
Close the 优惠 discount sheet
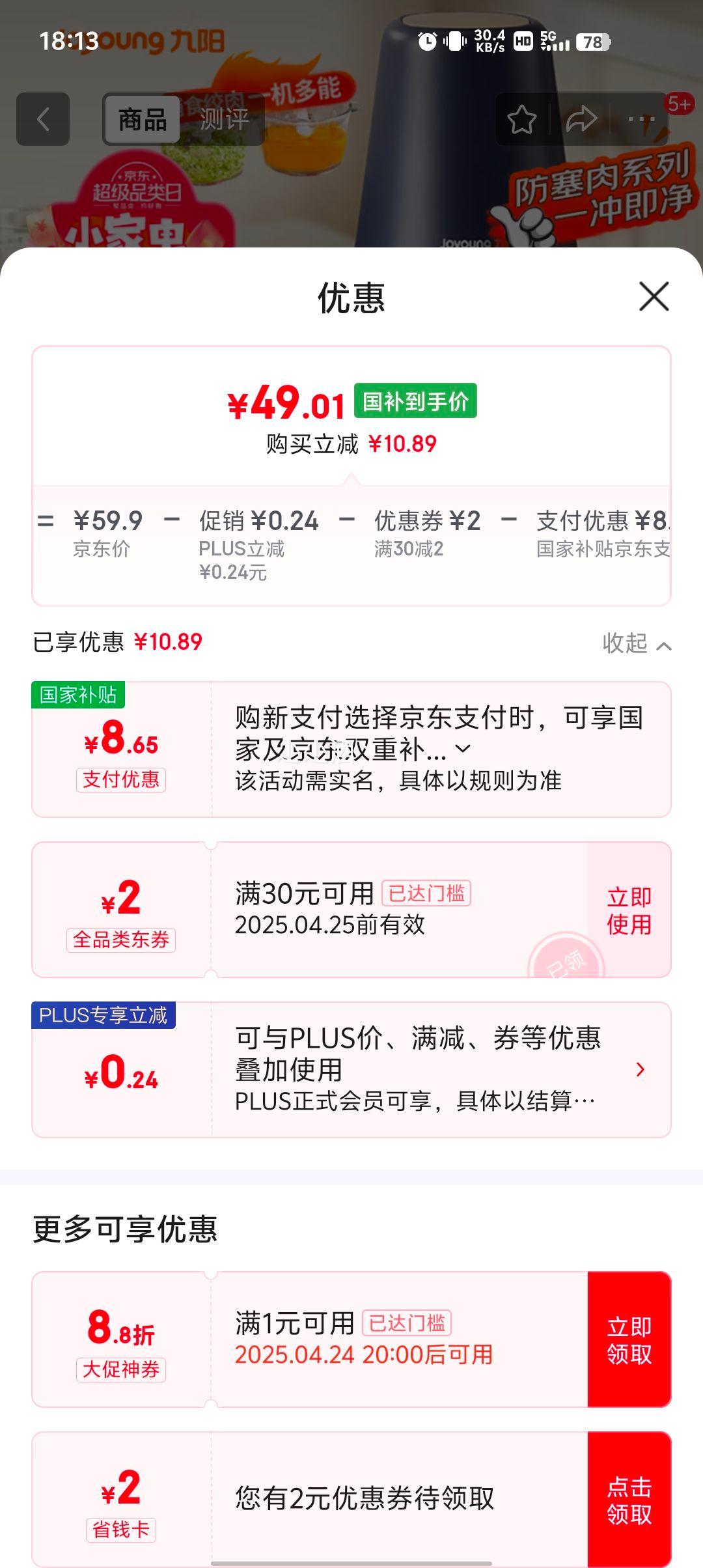654,297
